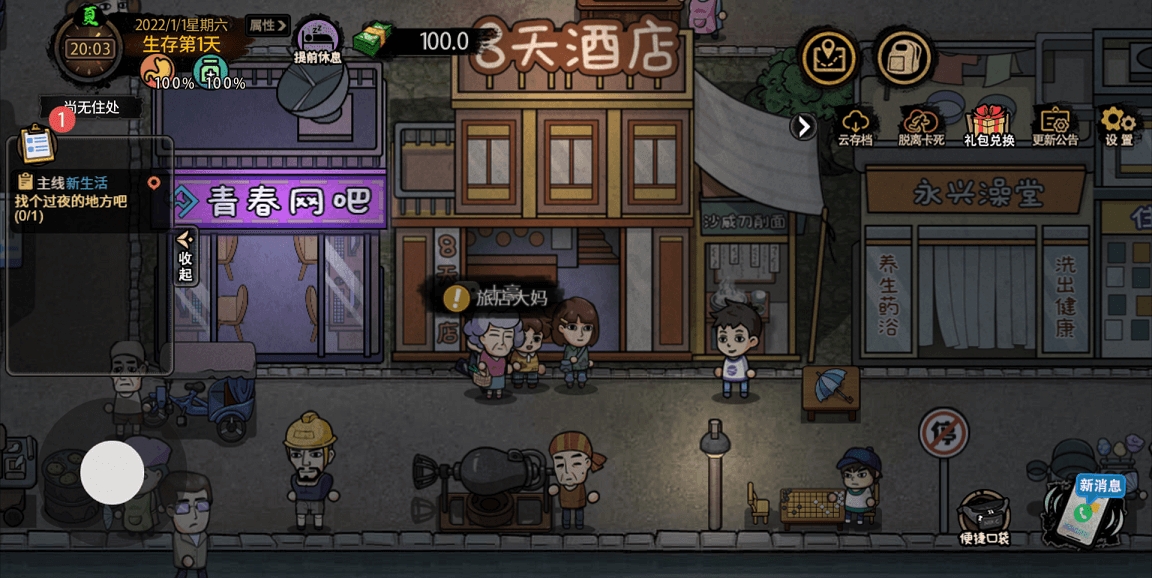Open 云存档 cloud save

(855, 126)
